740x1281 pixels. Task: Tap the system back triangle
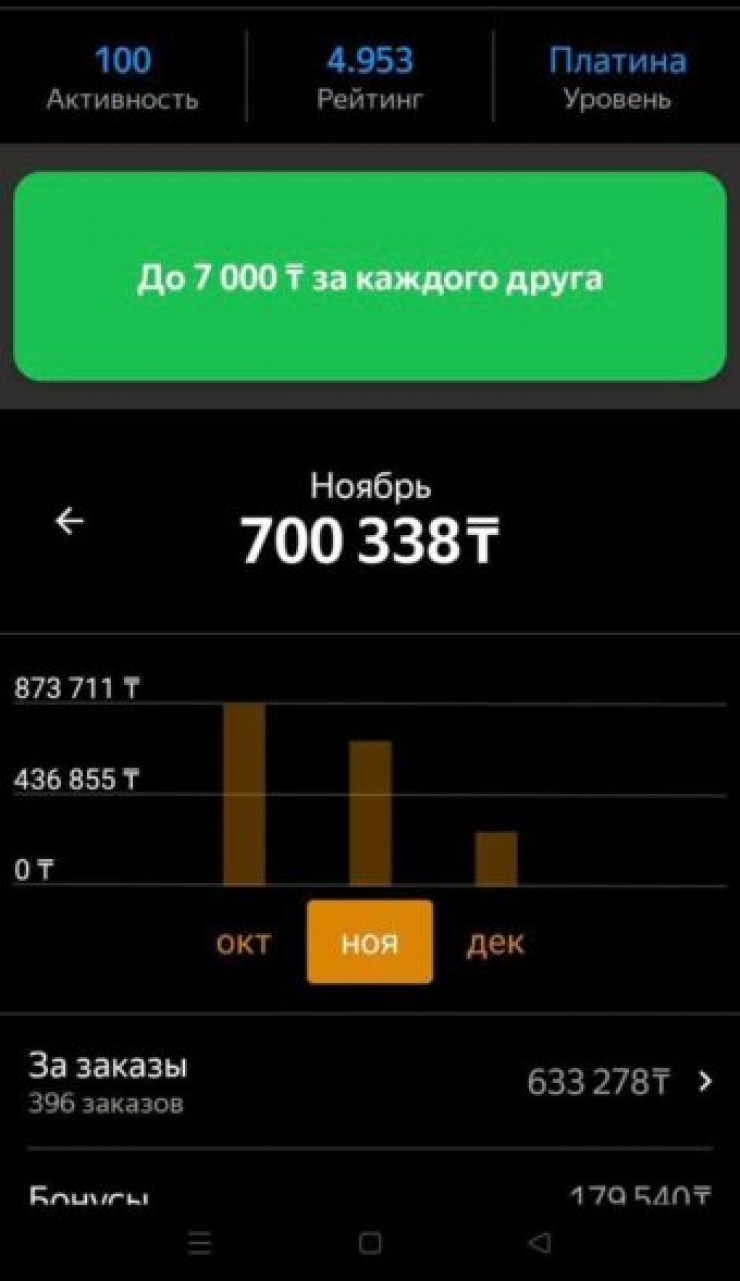(539, 1243)
